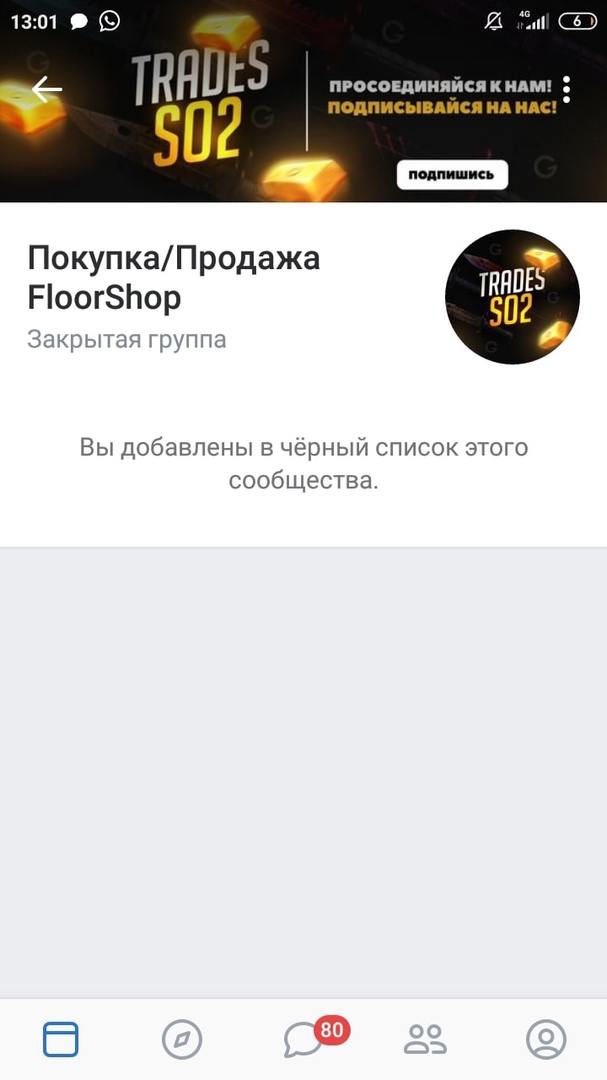Go back using the arrow
The width and height of the screenshot is (607, 1080).
tap(46, 90)
